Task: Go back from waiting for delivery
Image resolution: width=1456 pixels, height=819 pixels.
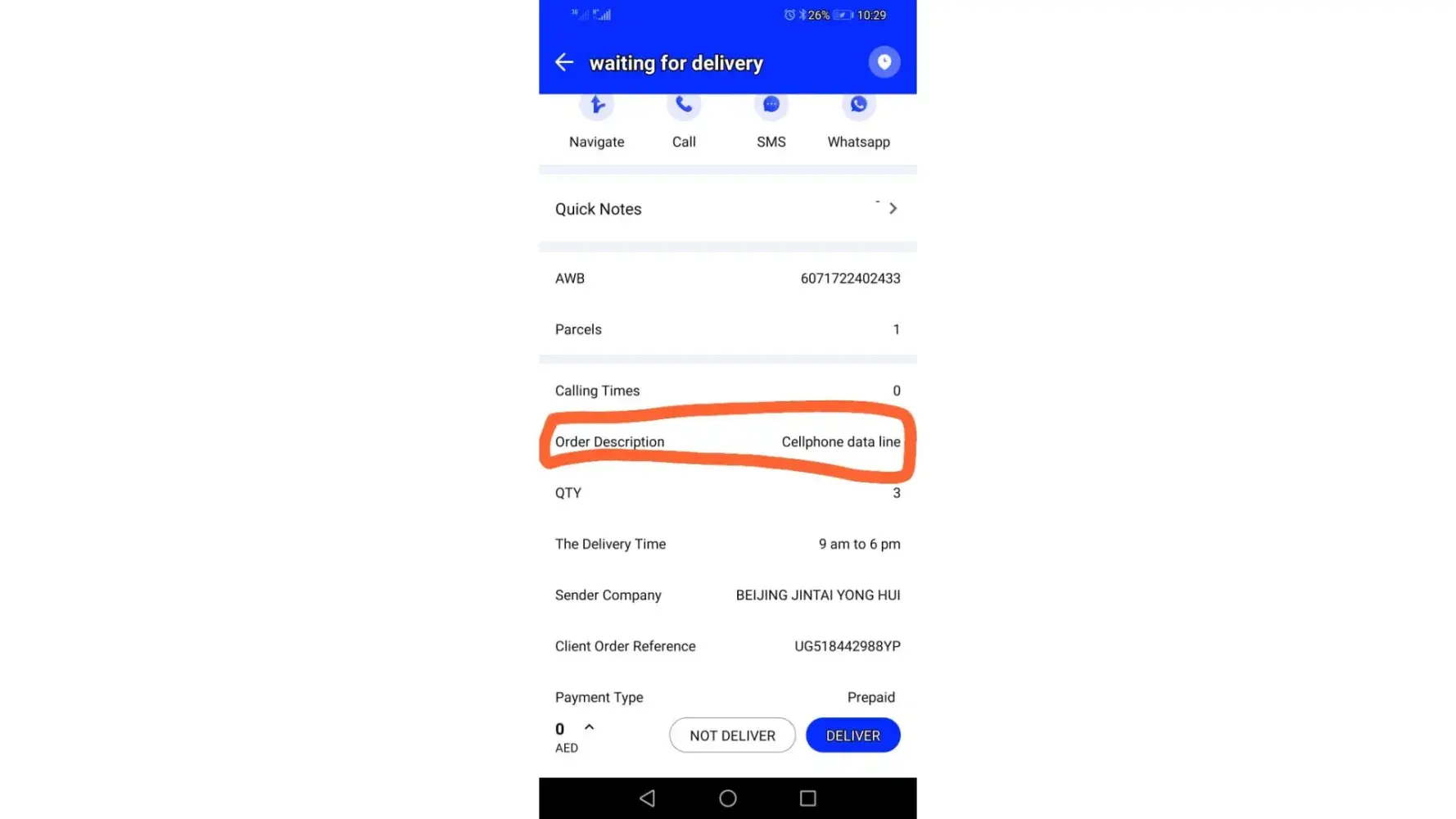Action: click(563, 62)
